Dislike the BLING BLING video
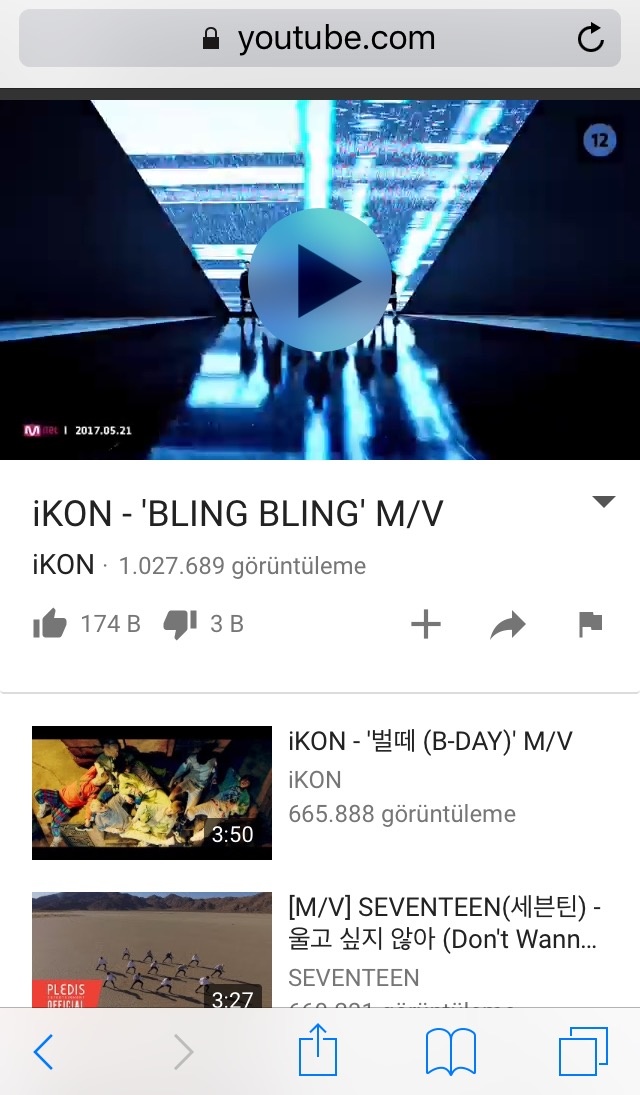Screen dimensions: 640x1095 180,625
